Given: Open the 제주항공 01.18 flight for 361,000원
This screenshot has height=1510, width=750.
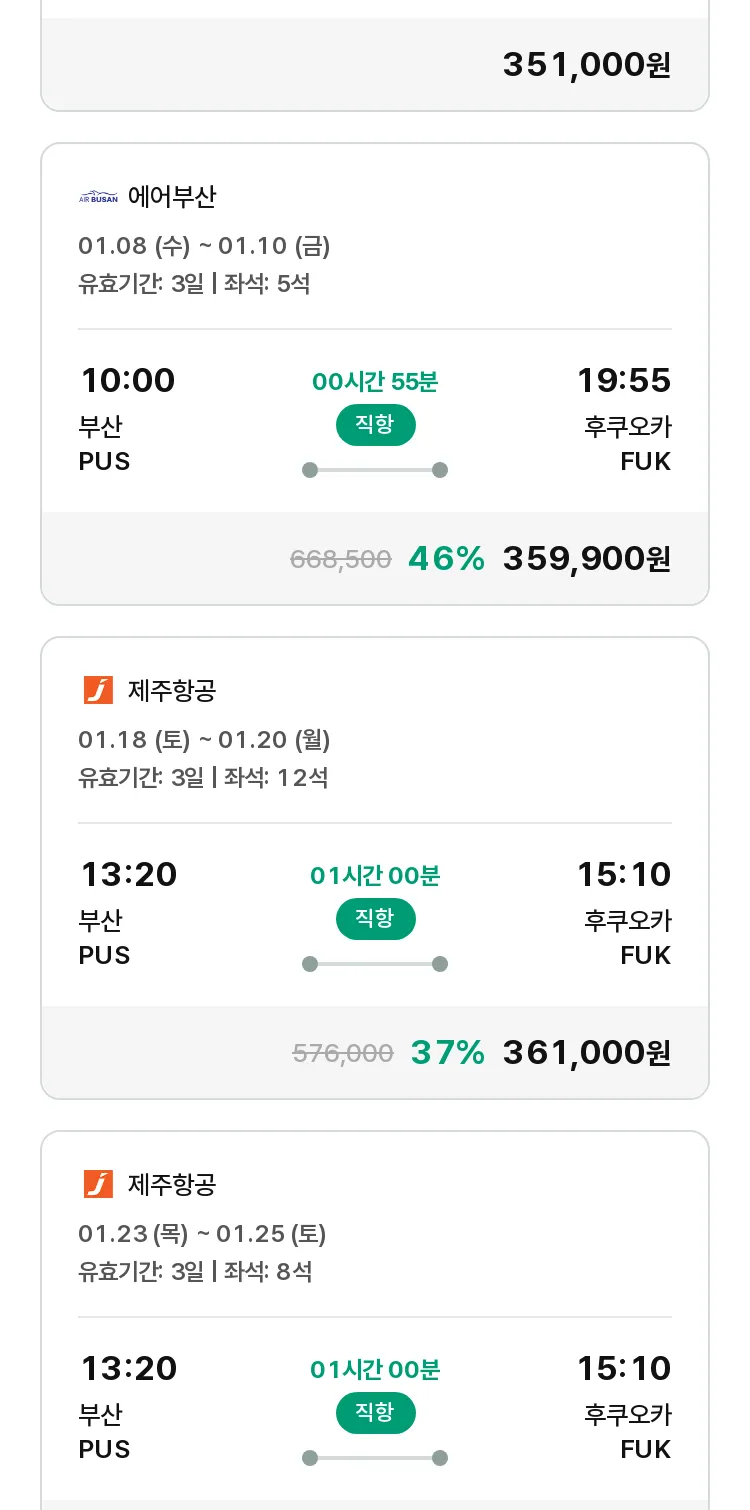Looking at the screenshot, I should coord(375,868).
